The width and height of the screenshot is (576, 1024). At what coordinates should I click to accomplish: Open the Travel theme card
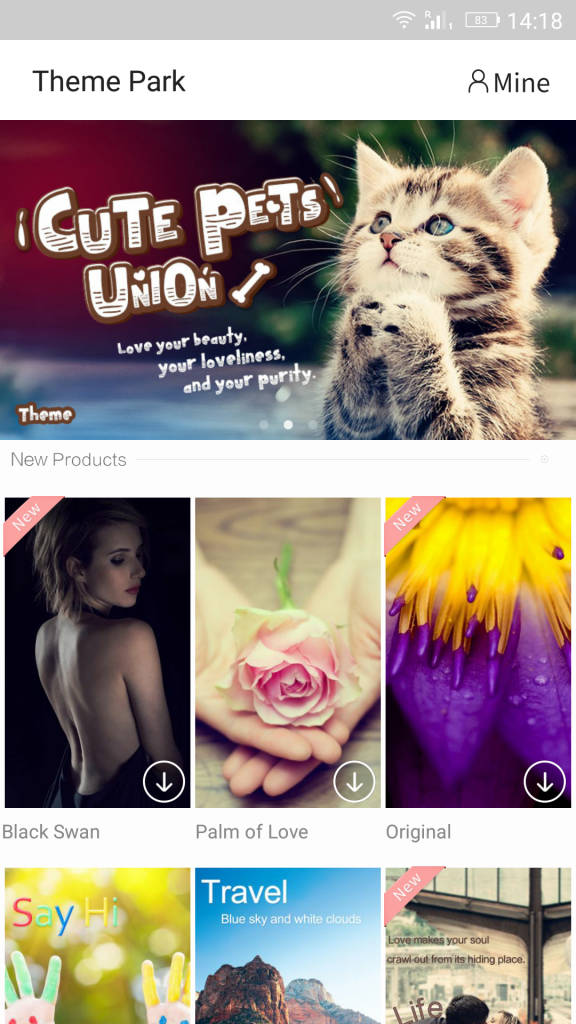click(x=288, y=946)
